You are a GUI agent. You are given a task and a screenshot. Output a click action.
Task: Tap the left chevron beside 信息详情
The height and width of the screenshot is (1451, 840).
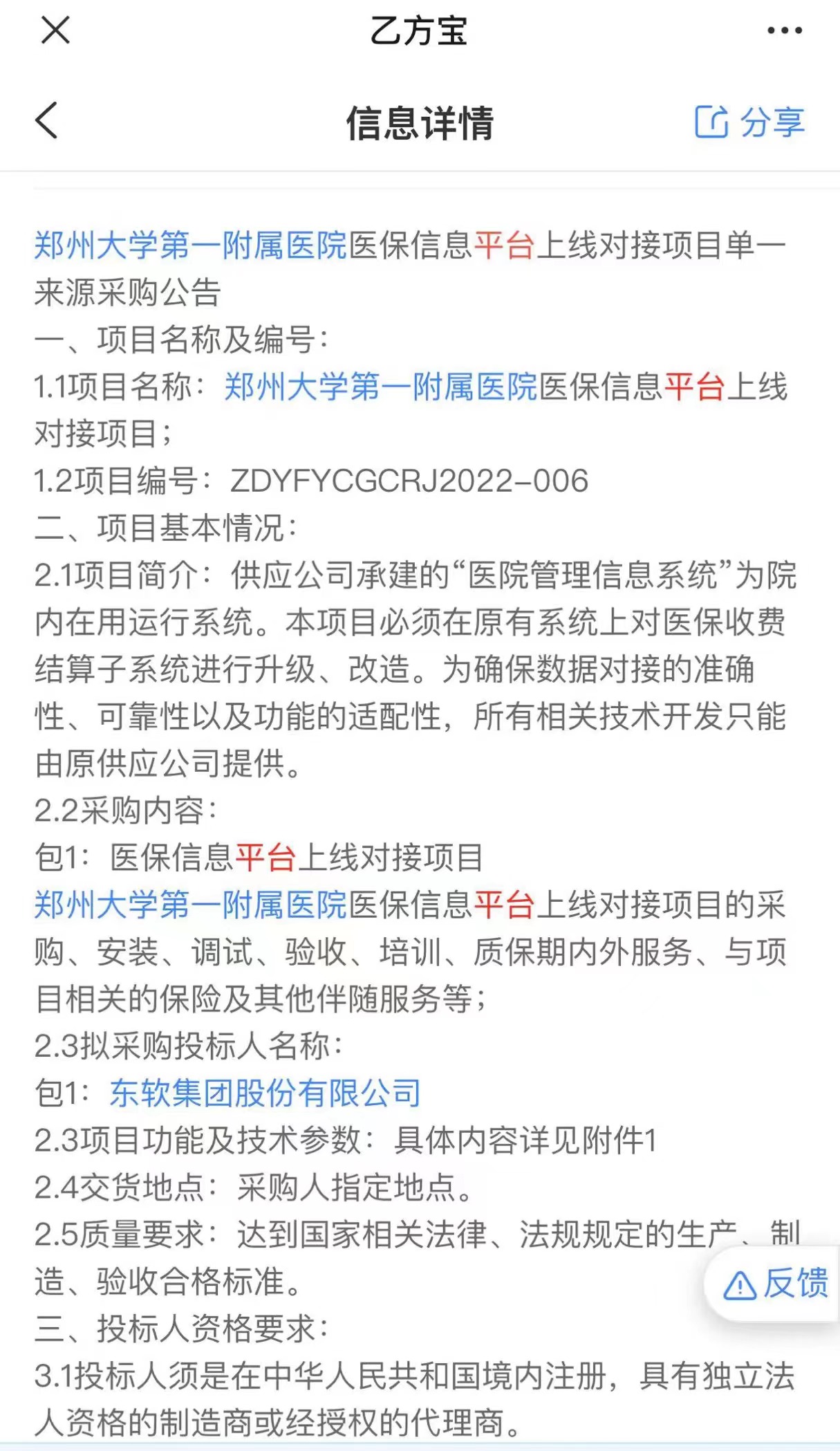click(46, 121)
